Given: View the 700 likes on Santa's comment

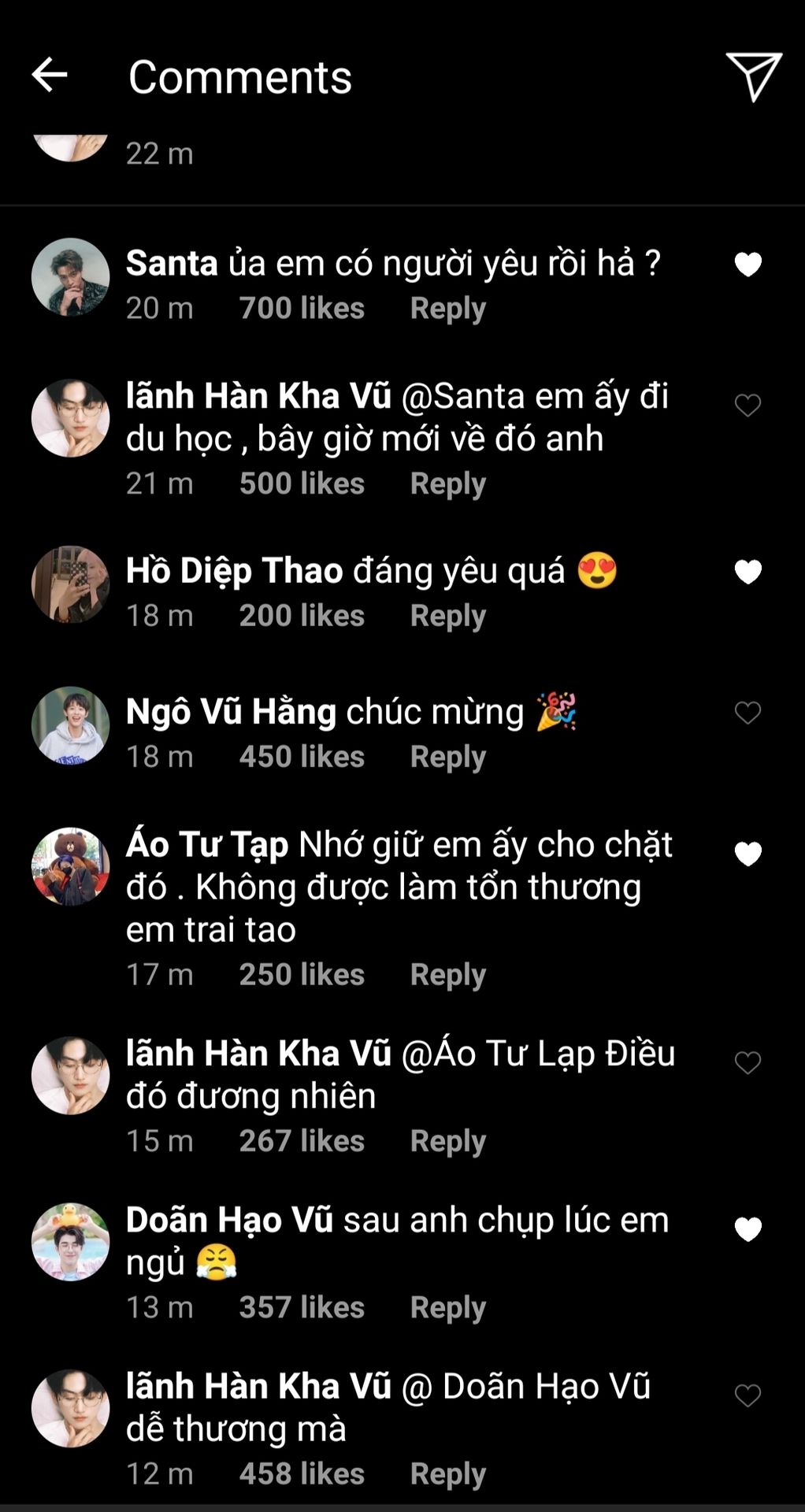Looking at the screenshot, I should pyautogui.click(x=302, y=309).
